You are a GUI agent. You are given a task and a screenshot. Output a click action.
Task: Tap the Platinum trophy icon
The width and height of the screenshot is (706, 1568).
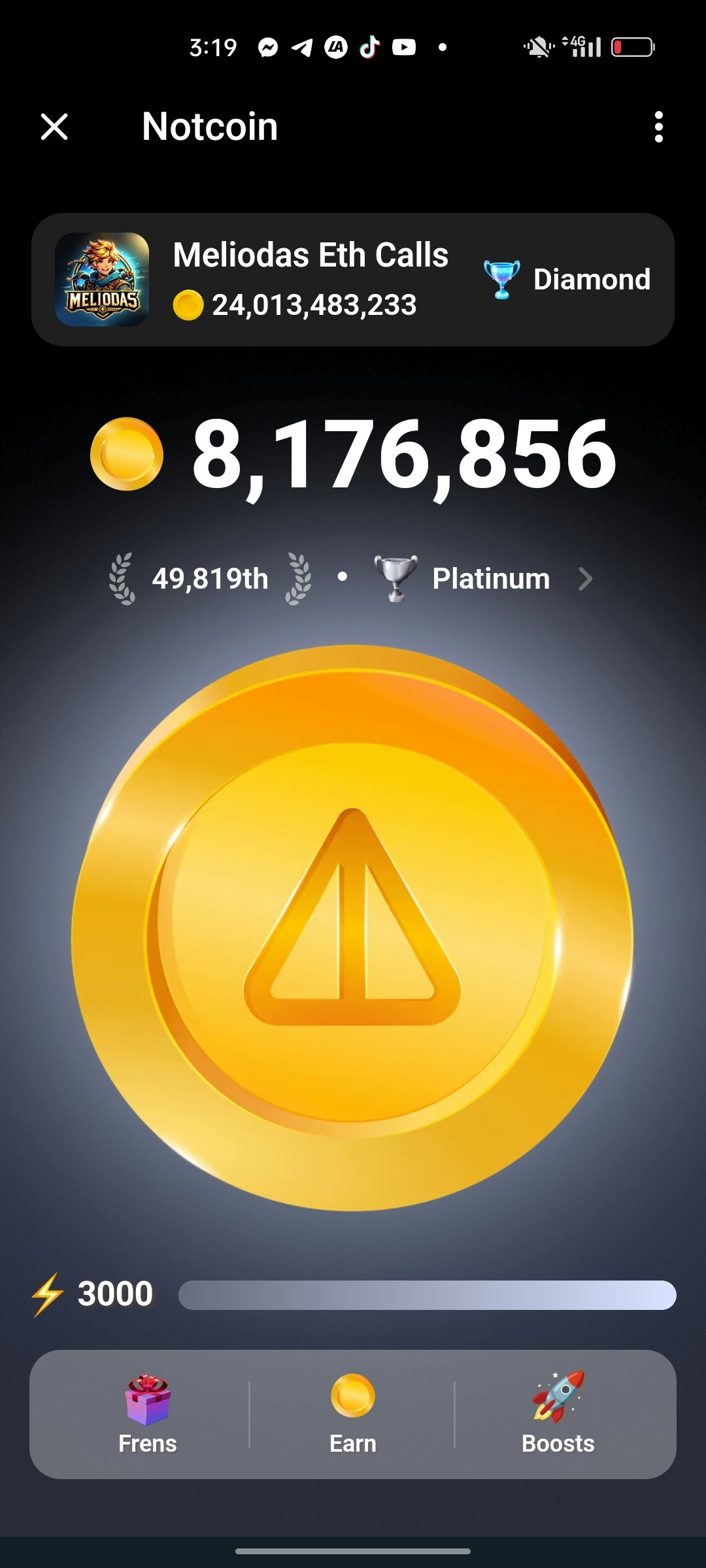pyautogui.click(x=395, y=578)
